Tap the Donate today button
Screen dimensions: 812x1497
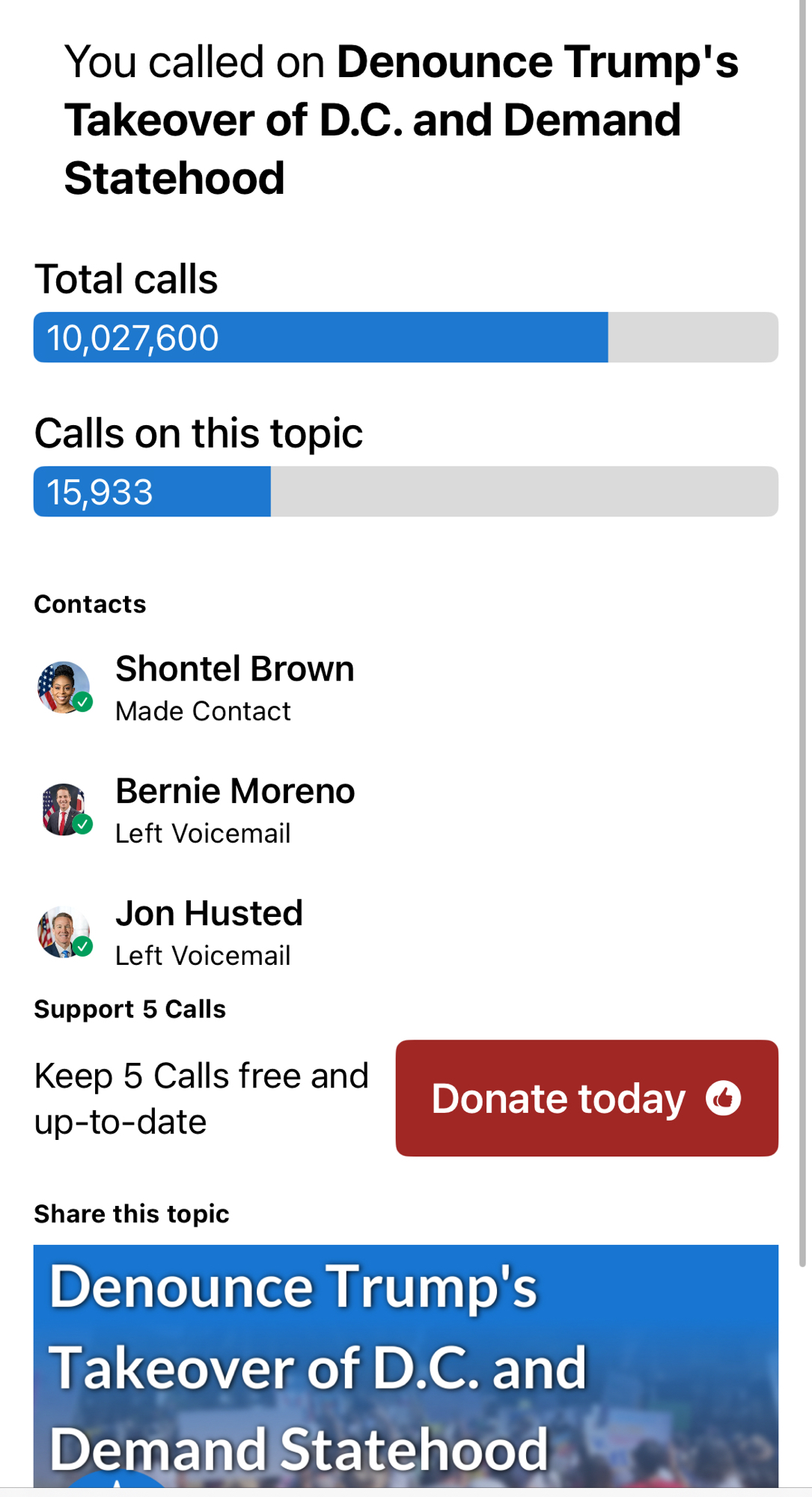pos(586,1097)
